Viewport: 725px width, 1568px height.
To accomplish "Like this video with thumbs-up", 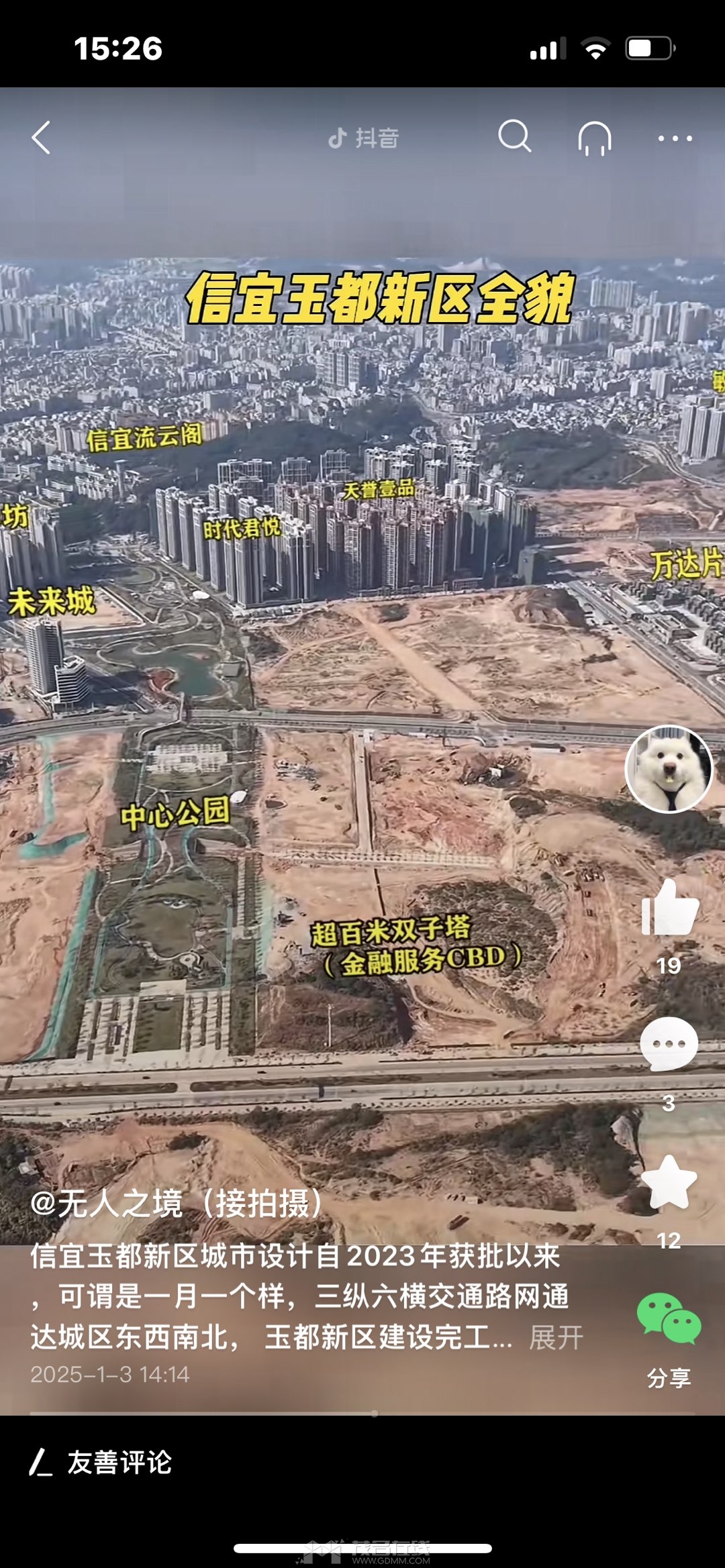I will pos(669,909).
